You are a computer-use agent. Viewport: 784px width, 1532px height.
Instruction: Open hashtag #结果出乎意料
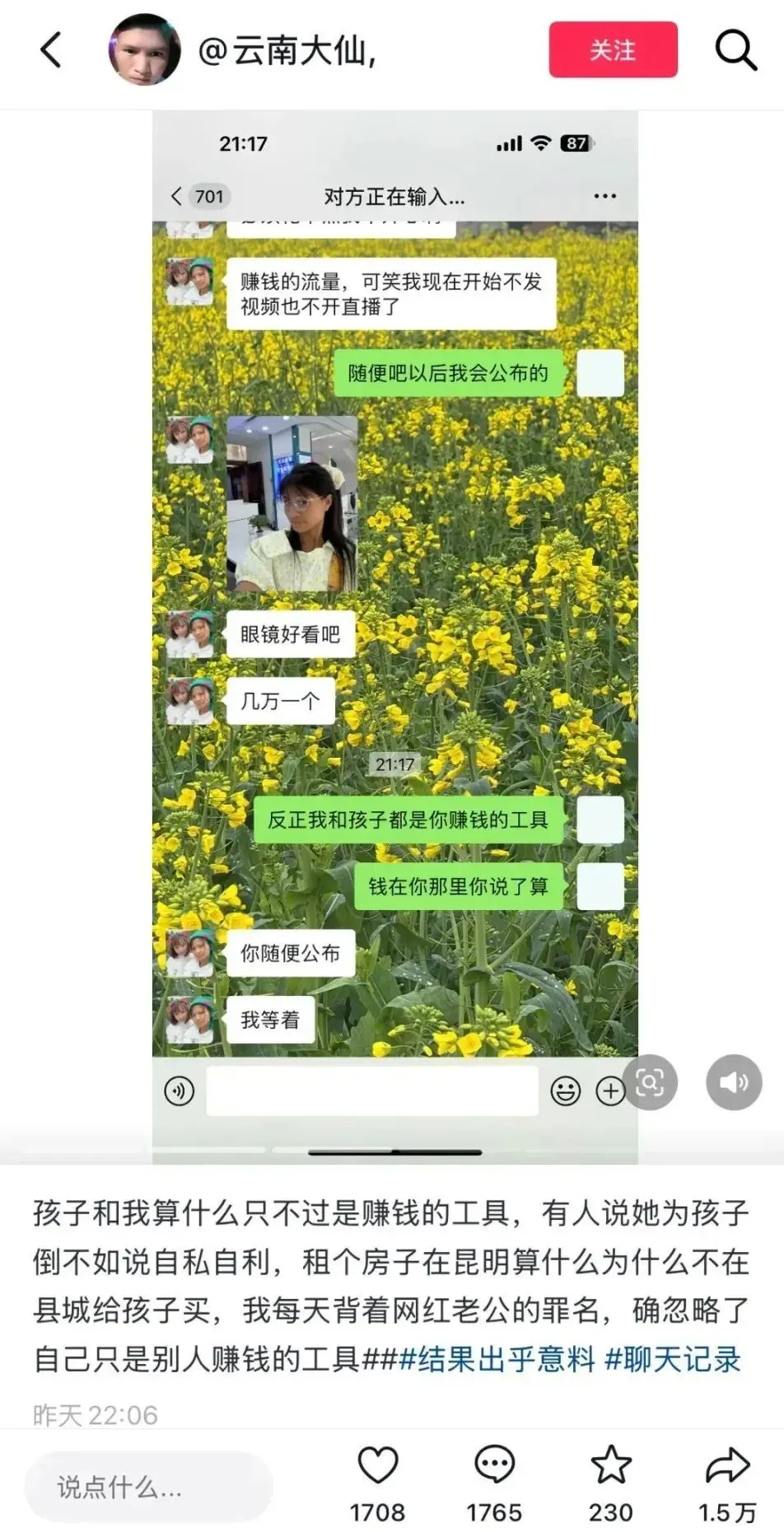[497, 1359]
